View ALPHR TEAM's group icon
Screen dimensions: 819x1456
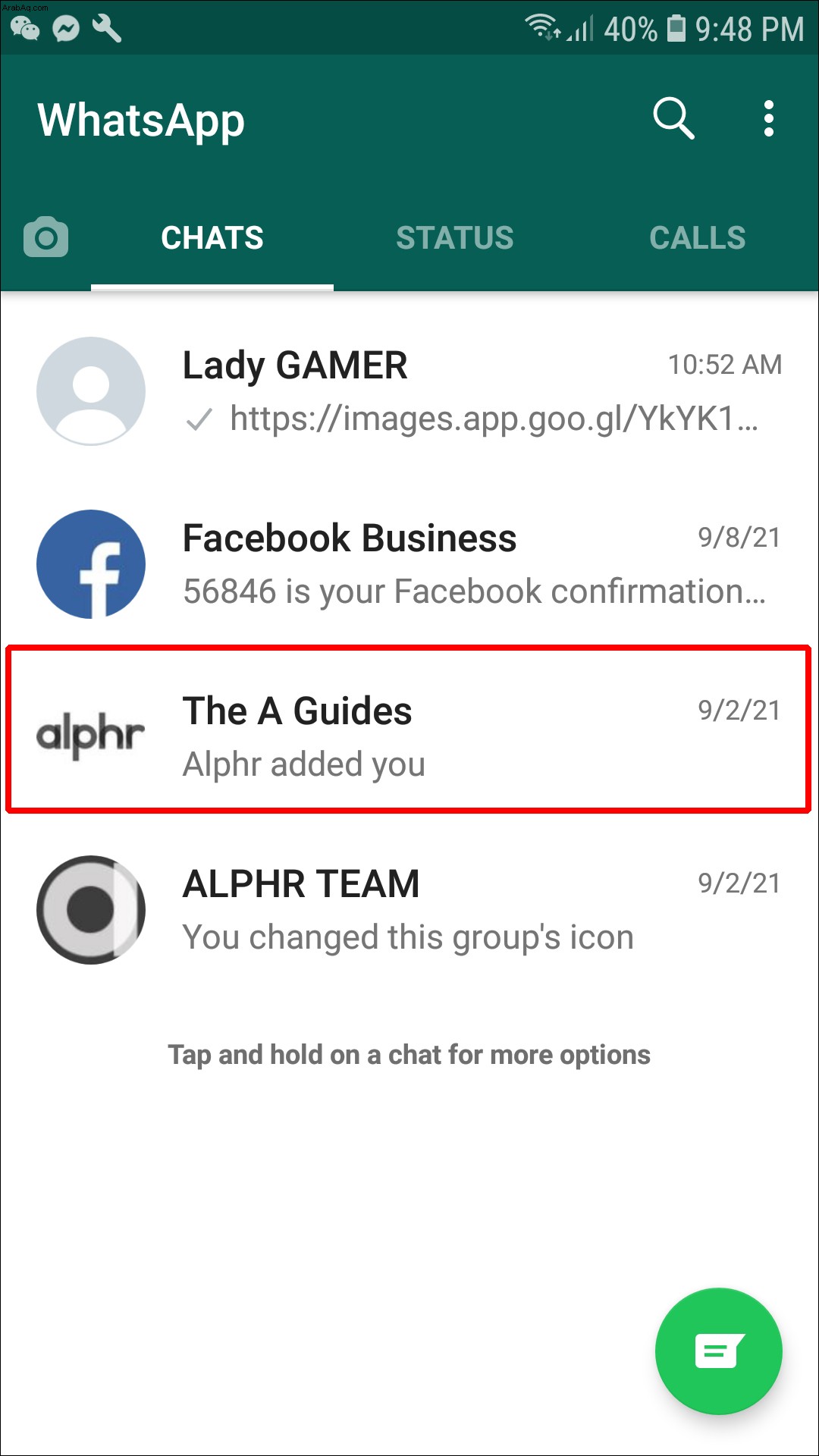click(x=91, y=909)
